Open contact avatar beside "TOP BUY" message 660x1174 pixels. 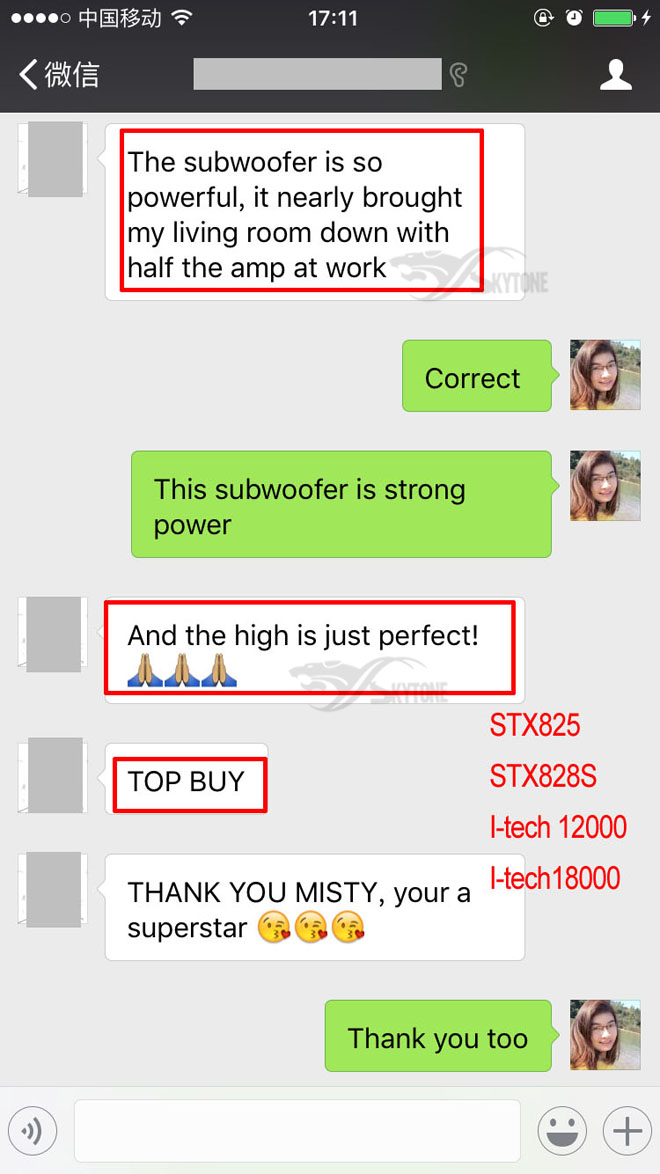pos(54,774)
